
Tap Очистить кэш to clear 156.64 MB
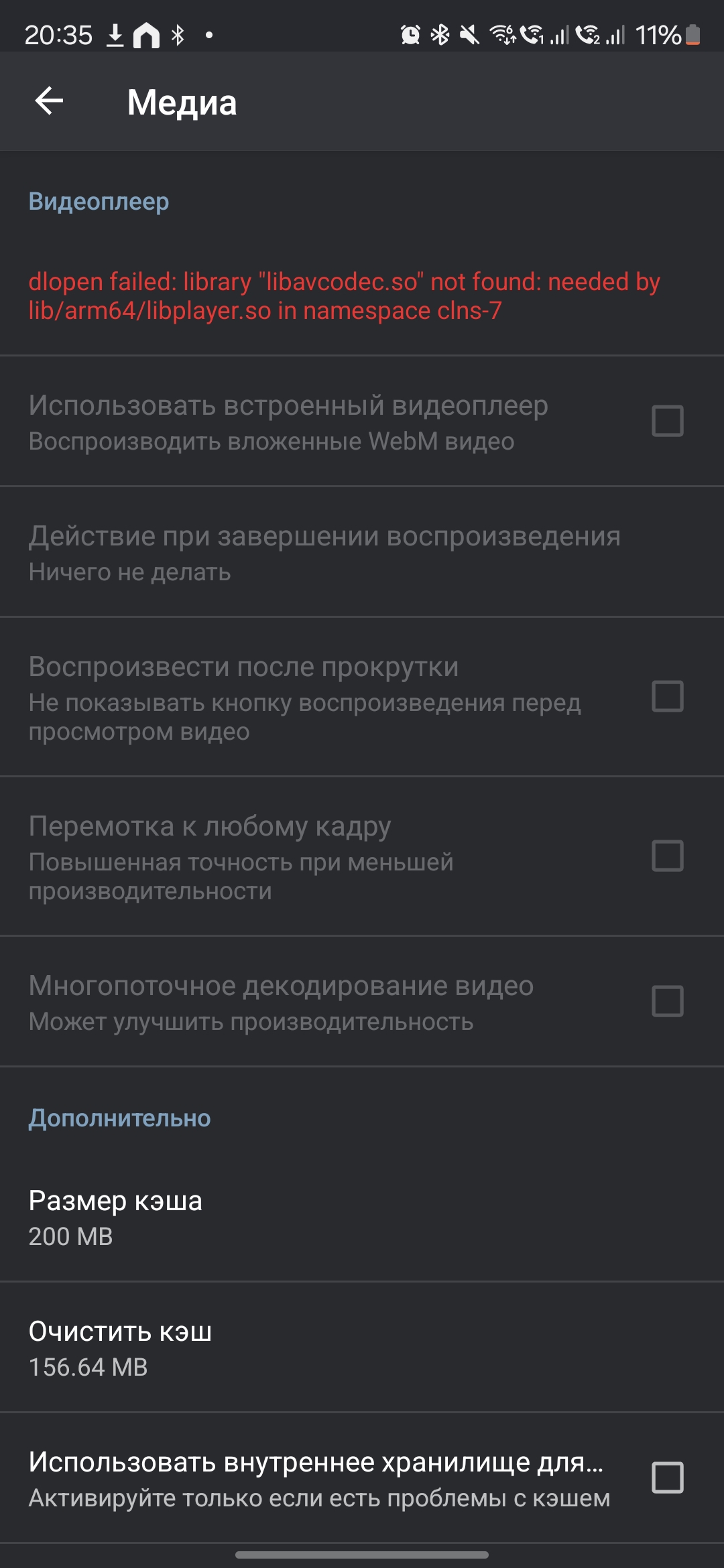click(x=362, y=1348)
